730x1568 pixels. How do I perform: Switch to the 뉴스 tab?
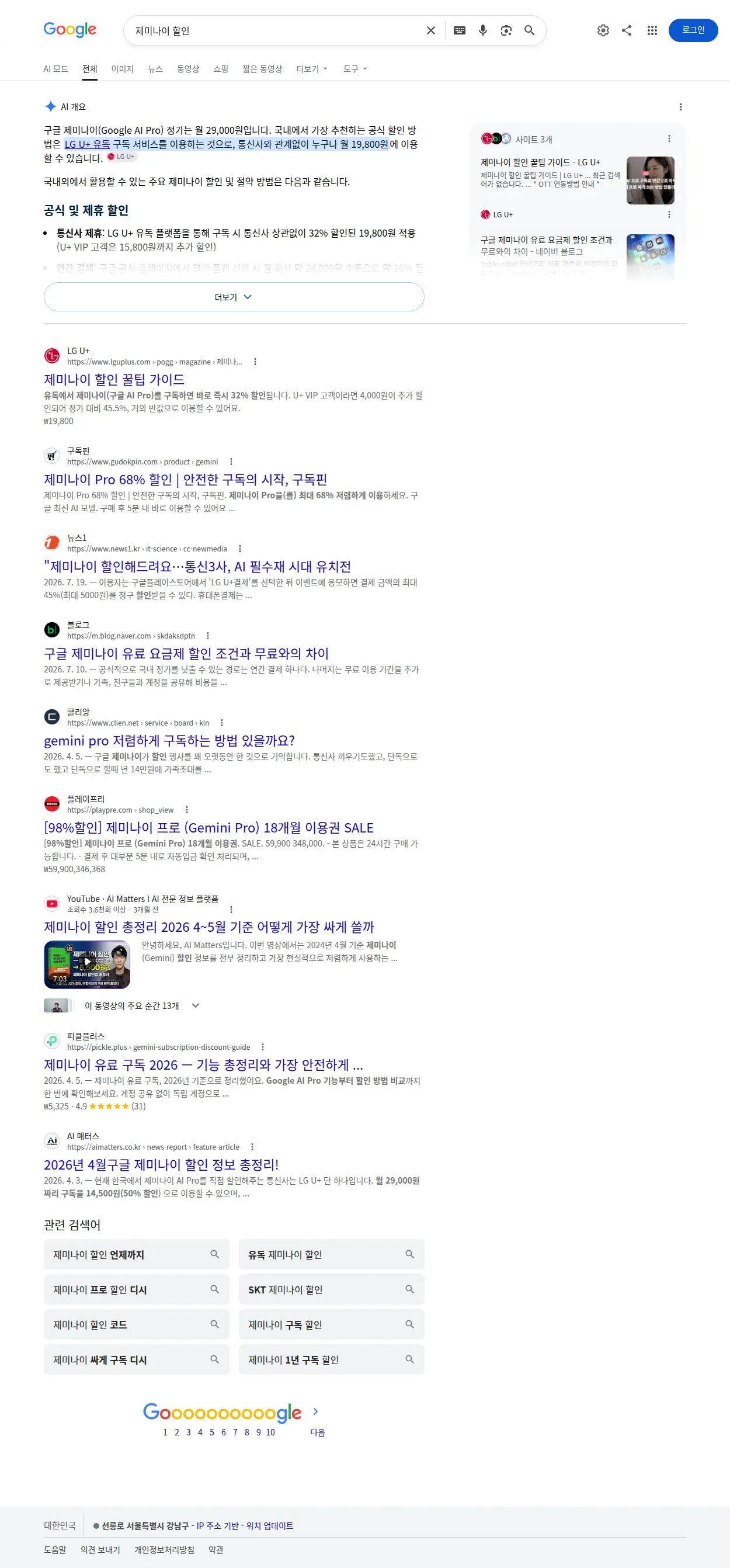coord(155,69)
